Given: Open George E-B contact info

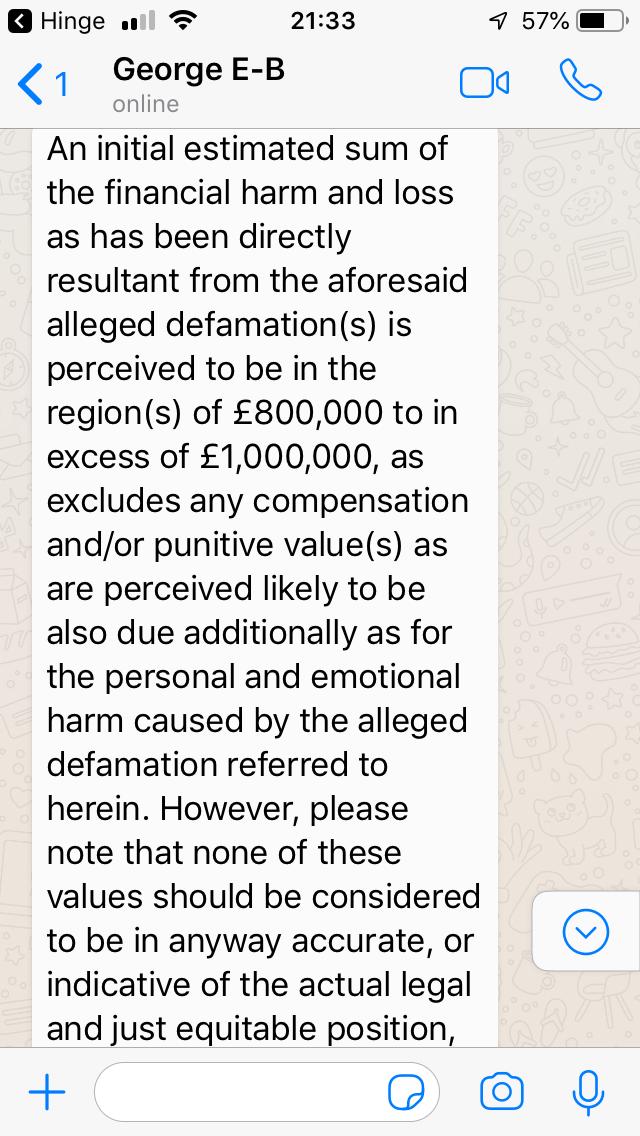Looking at the screenshot, I should click(x=199, y=84).
